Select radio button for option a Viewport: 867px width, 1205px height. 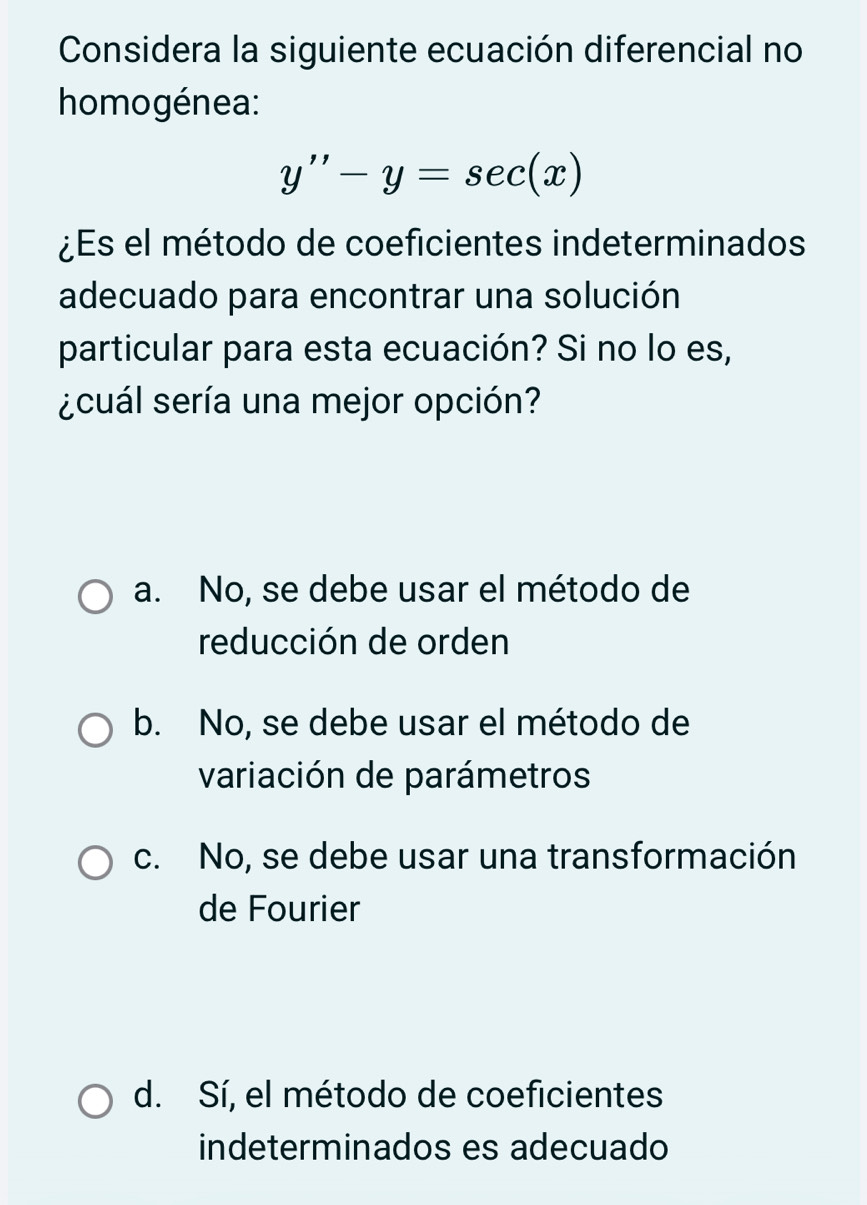coord(95,596)
